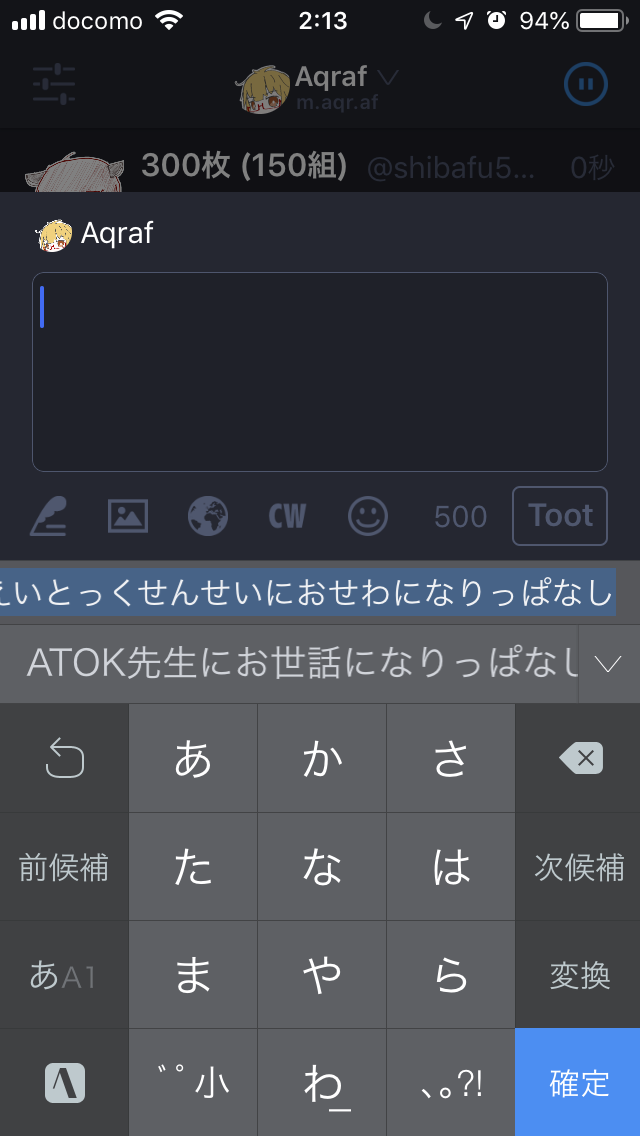Focus the toot compose text field

pyautogui.click(x=320, y=371)
